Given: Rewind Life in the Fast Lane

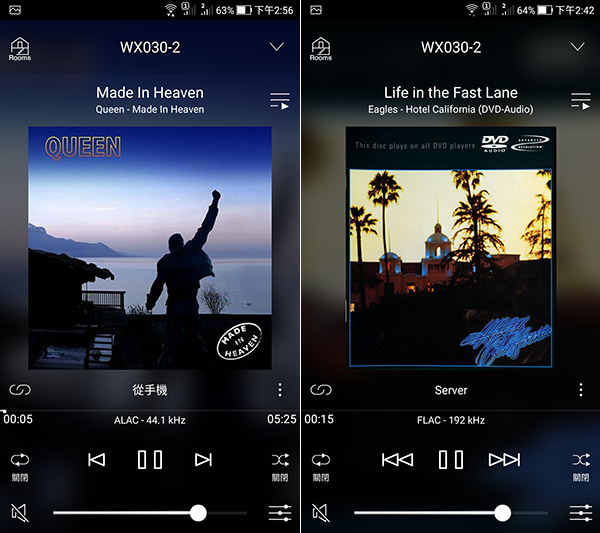Looking at the screenshot, I should click(397, 459).
